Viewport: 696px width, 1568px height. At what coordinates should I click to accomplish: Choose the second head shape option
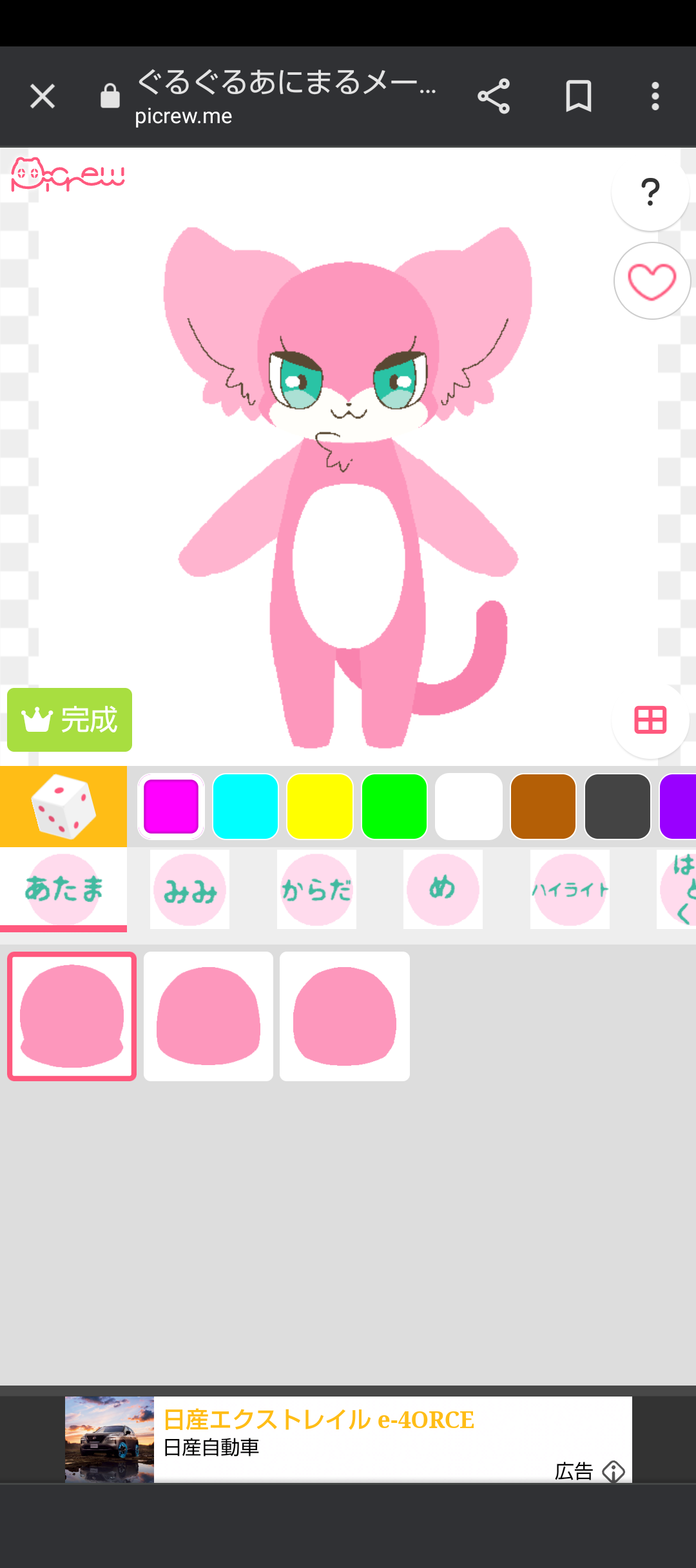pyautogui.click(x=208, y=1016)
